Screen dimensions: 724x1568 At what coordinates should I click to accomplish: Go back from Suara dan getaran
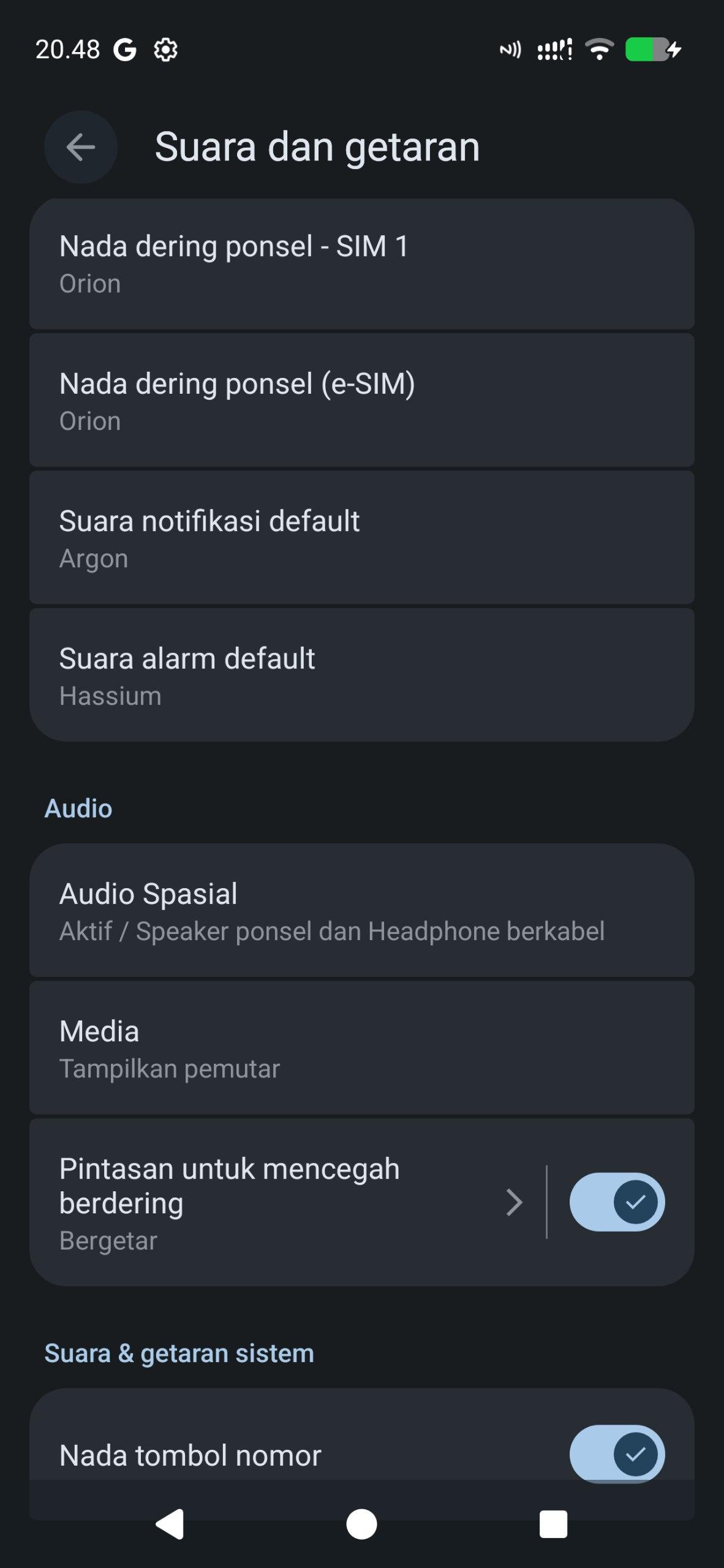pyautogui.click(x=80, y=147)
